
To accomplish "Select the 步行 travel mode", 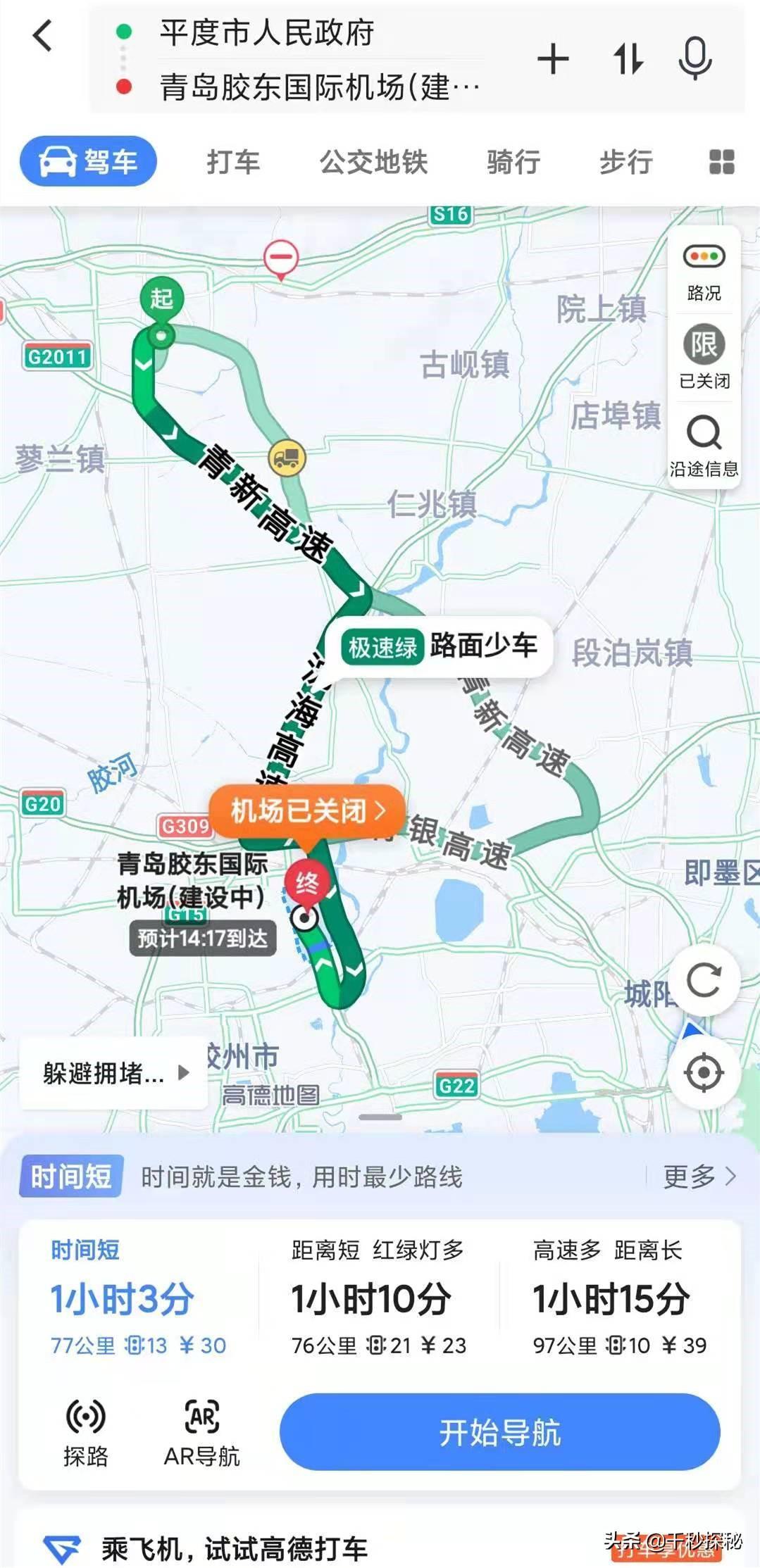I will tap(625, 162).
